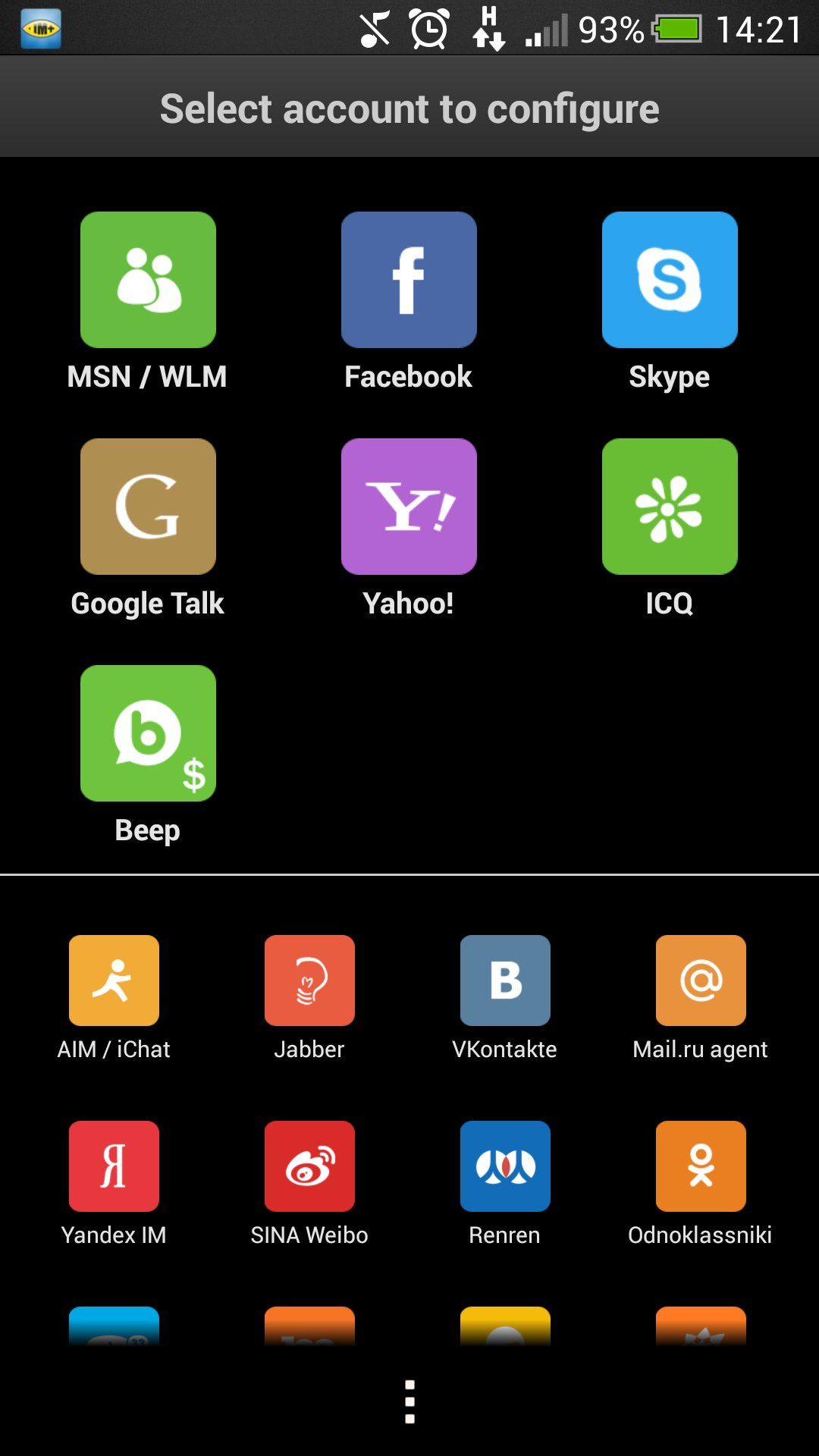
Task: Open Yandex IM setup
Action: click(114, 1166)
